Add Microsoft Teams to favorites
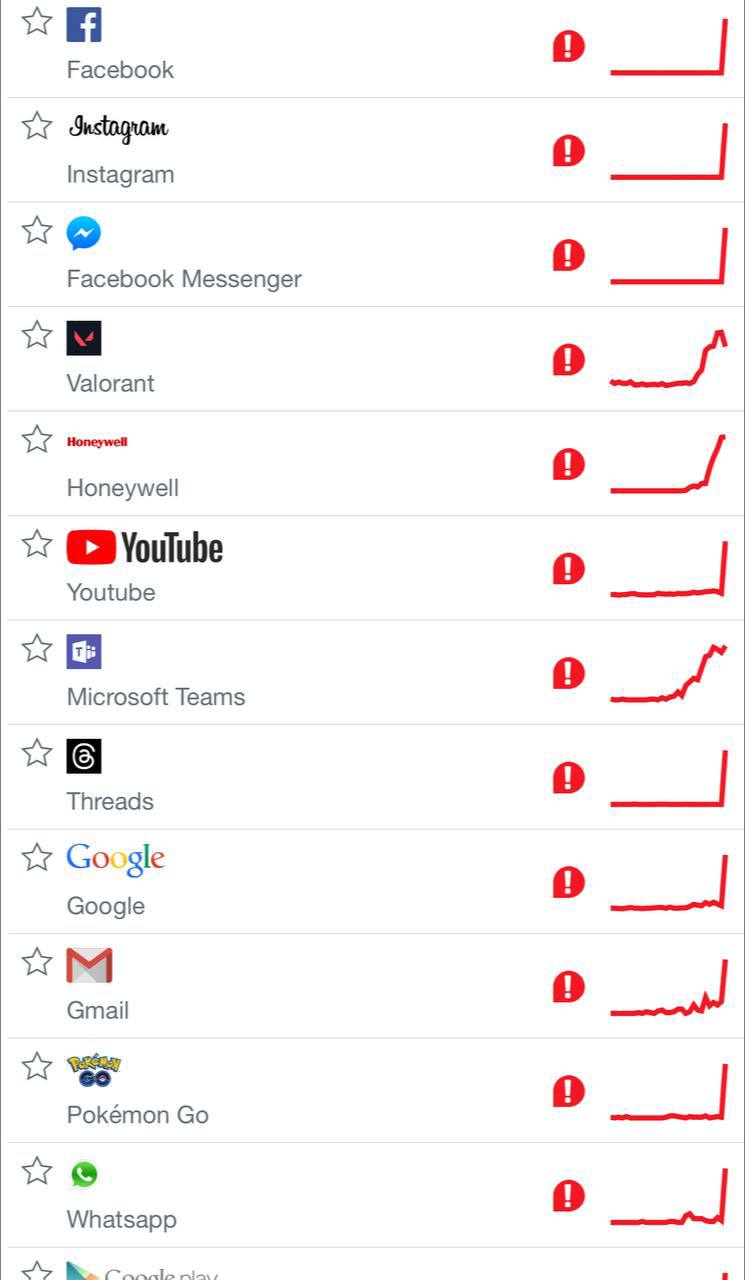745x1280 pixels. tap(37, 648)
